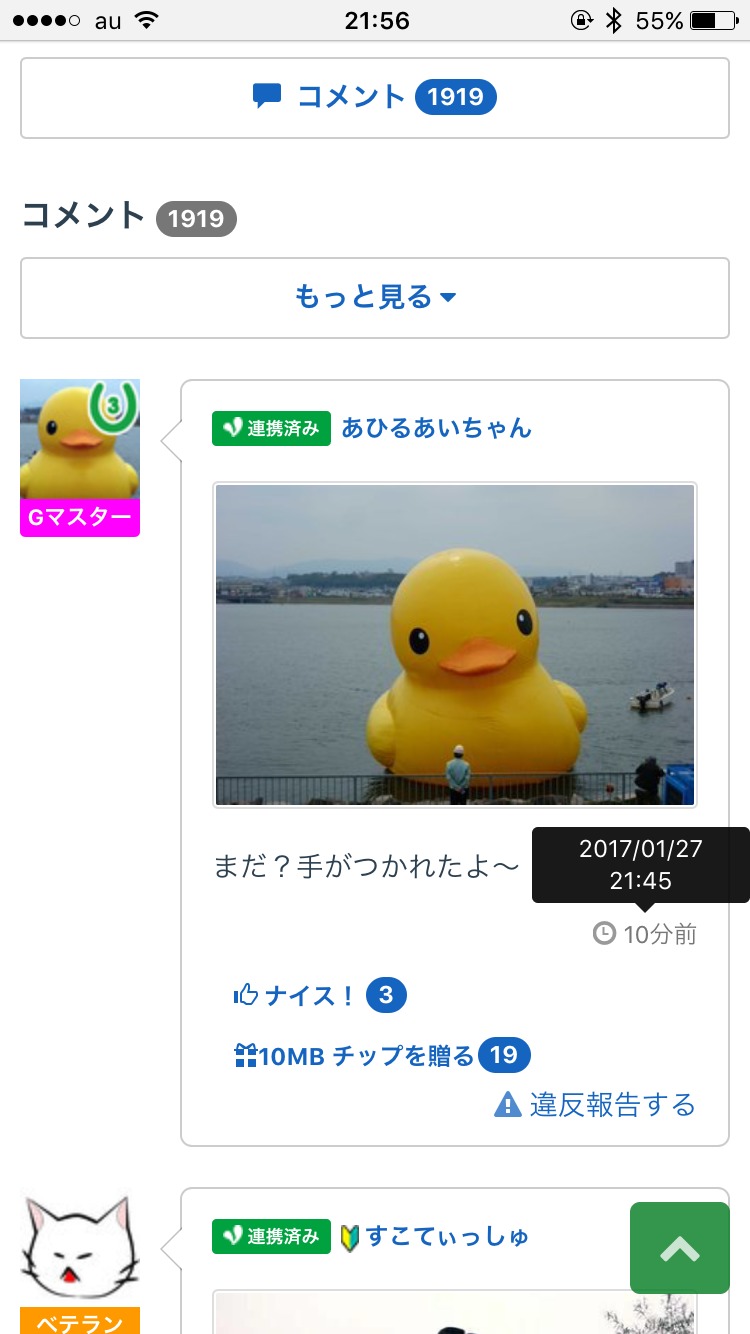Open あひるあいちゃん's duck avatar
750x1334 pixels.
tap(80, 440)
